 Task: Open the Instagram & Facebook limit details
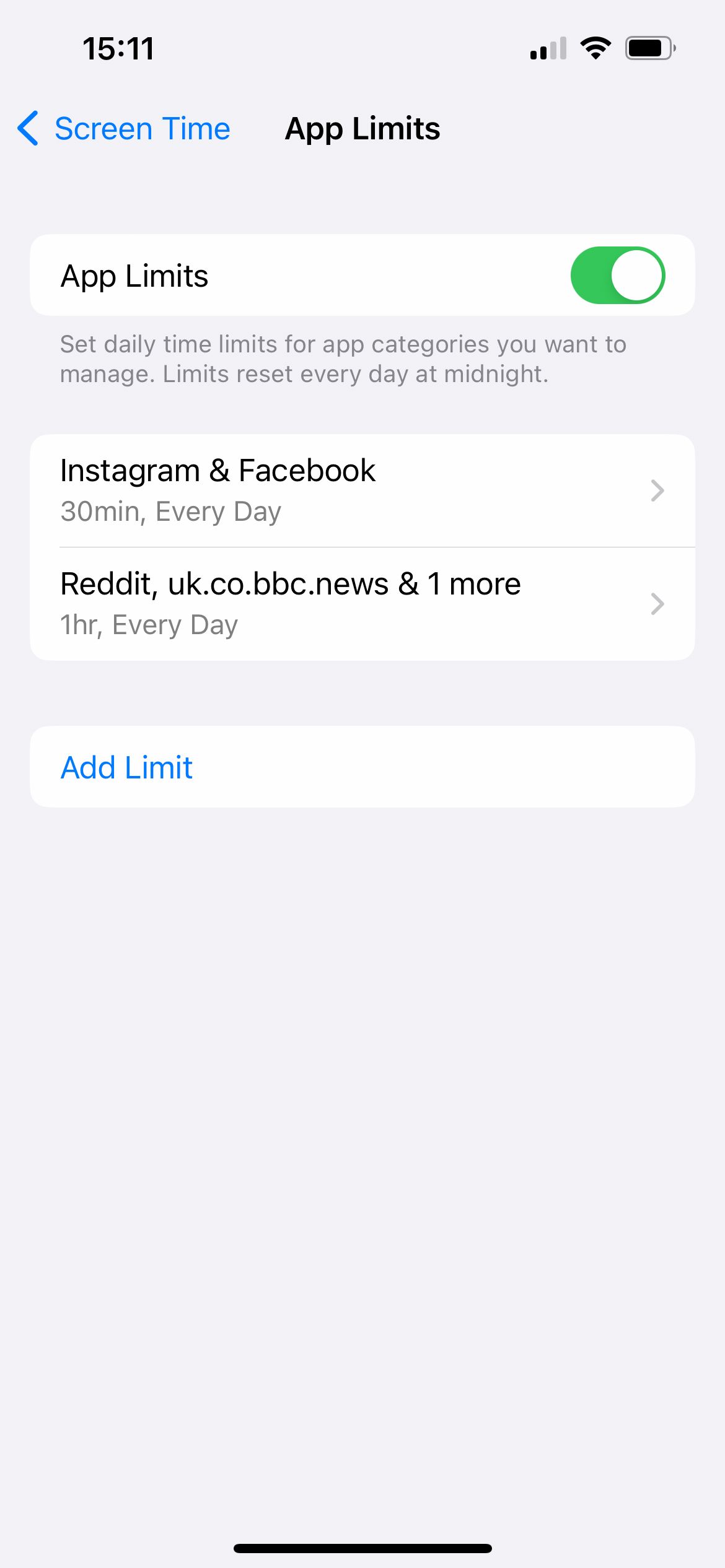[362, 490]
